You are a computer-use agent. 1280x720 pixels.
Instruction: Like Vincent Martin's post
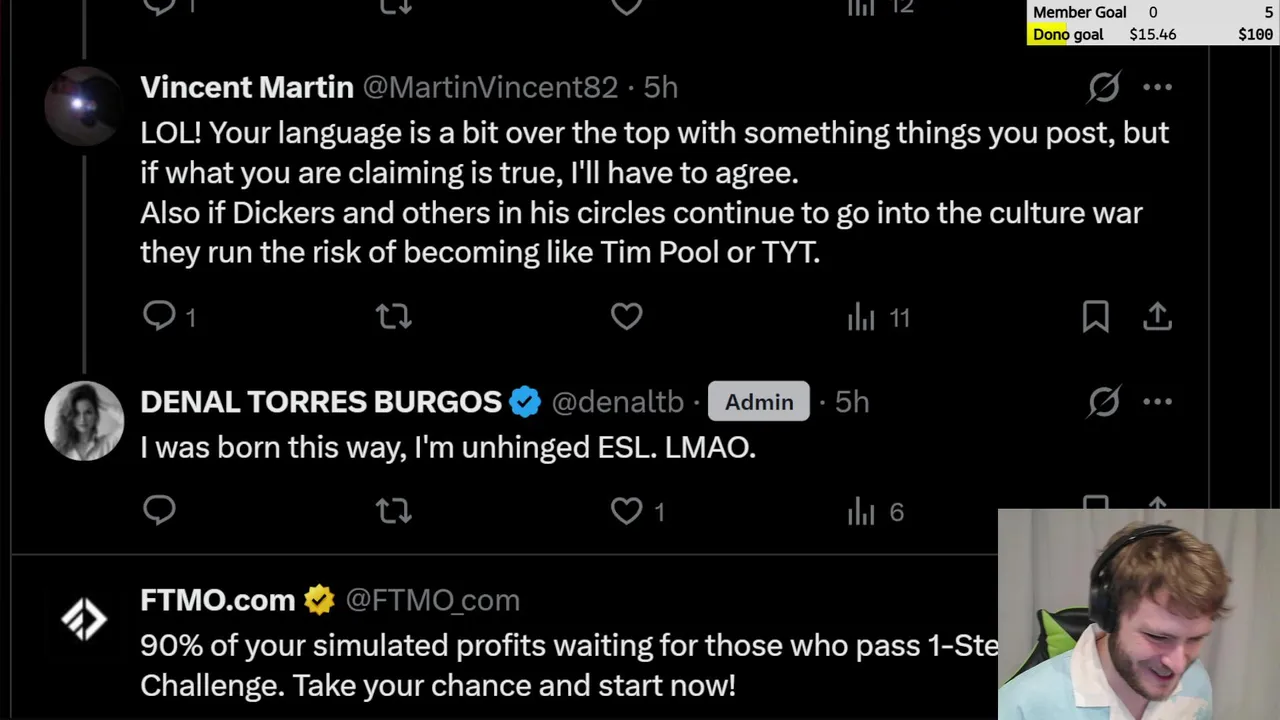coord(626,317)
